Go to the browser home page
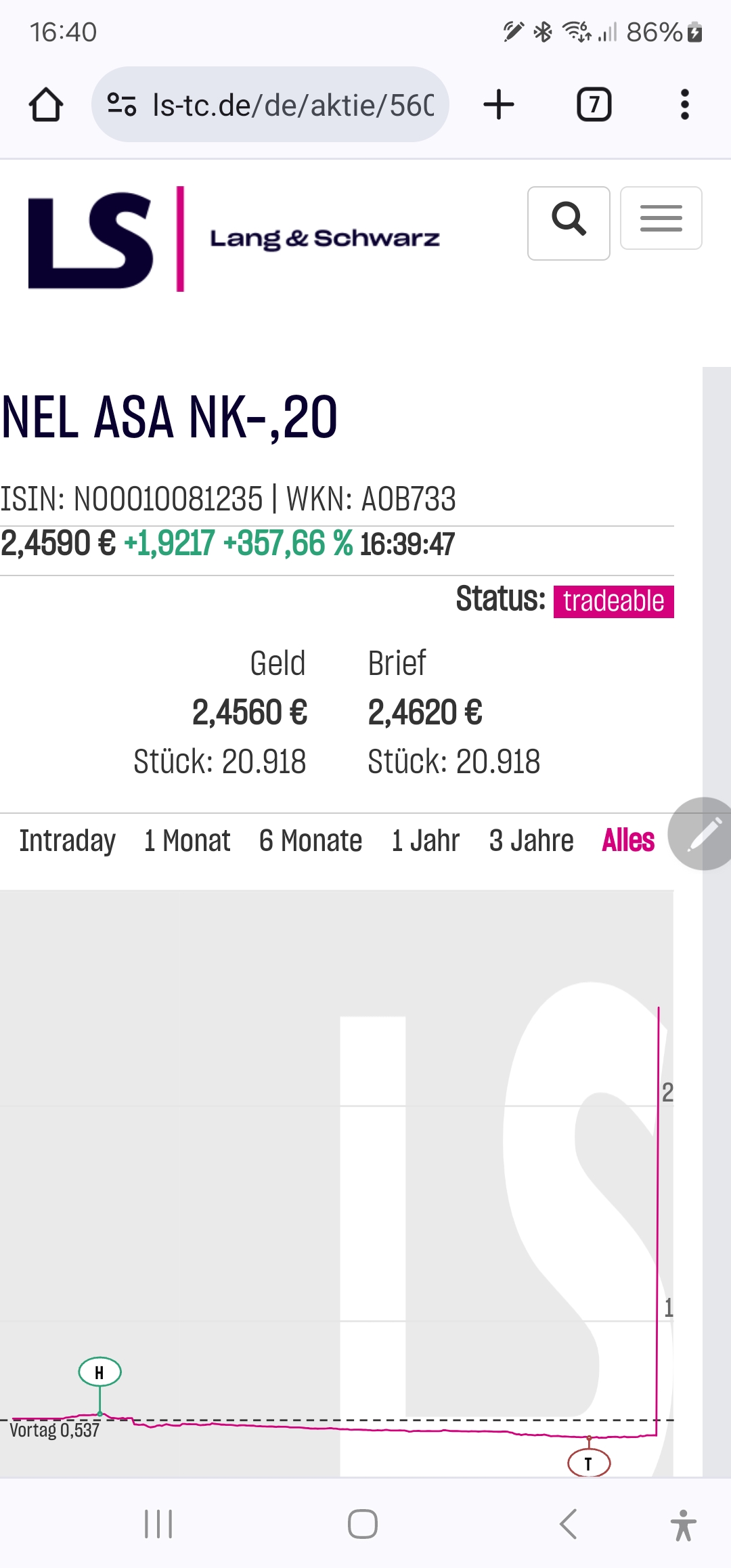Viewport: 731px width, 1568px height. click(x=46, y=105)
